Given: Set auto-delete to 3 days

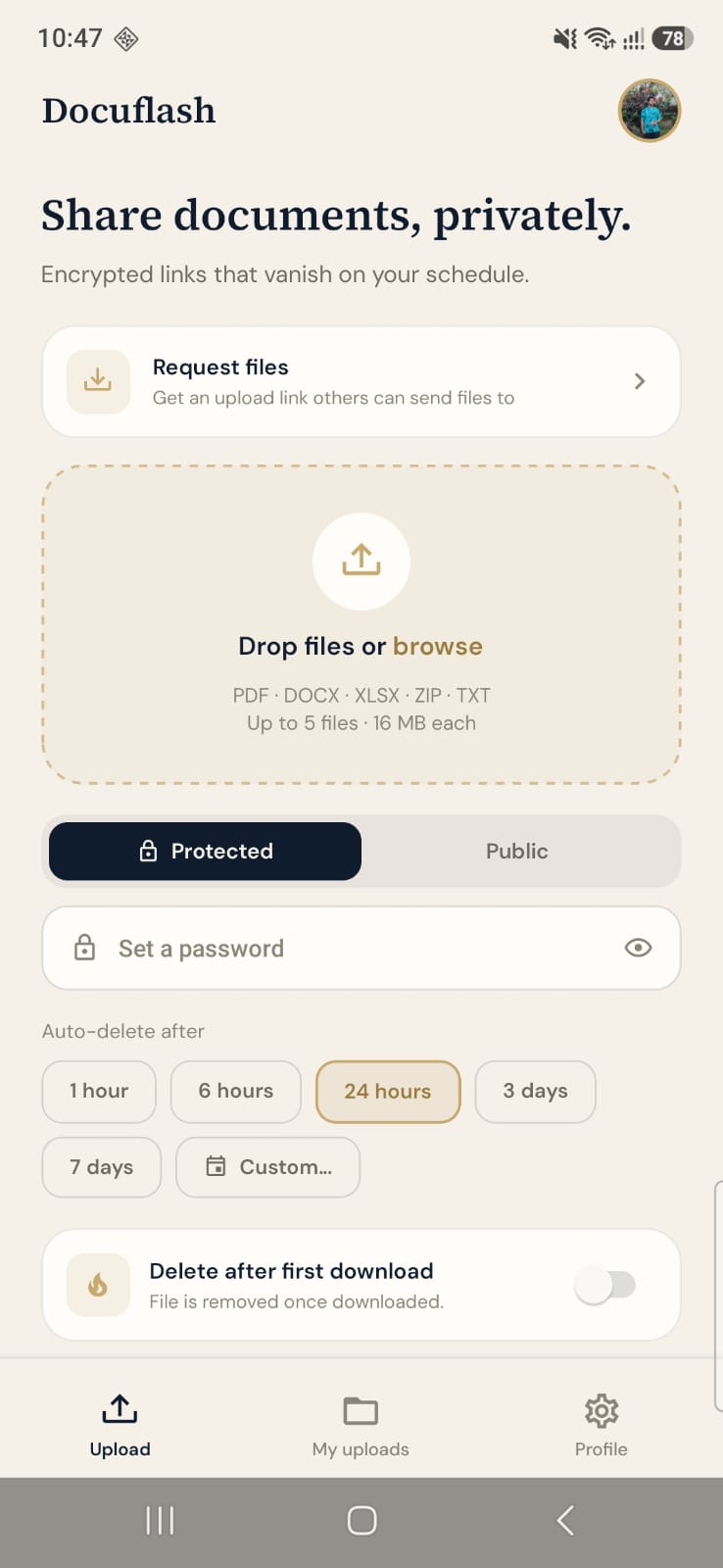Looking at the screenshot, I should pos(535,1091).
